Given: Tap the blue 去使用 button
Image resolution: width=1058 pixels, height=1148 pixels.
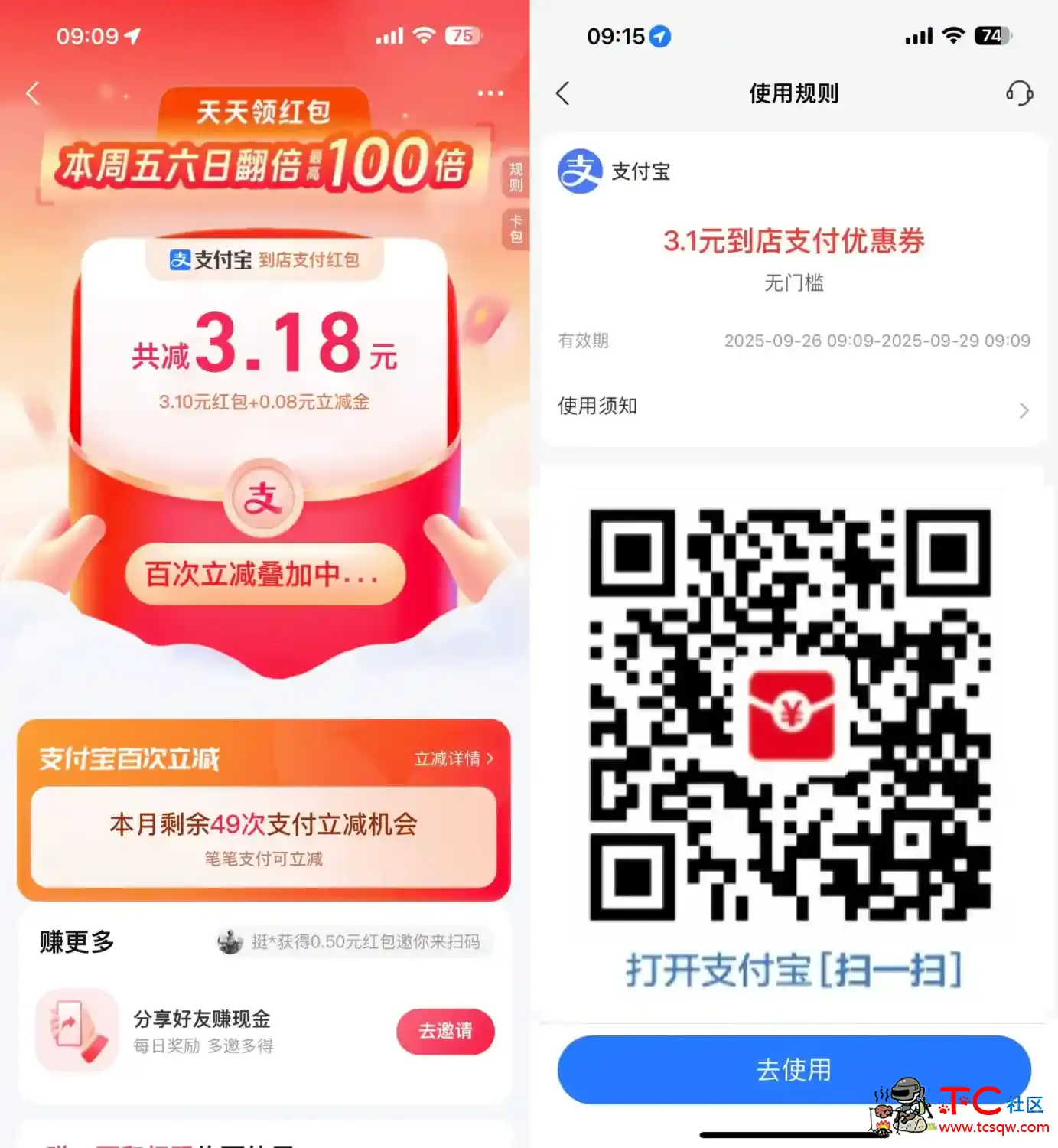Looking at the screenshot, I should [x=794, y=1070].
